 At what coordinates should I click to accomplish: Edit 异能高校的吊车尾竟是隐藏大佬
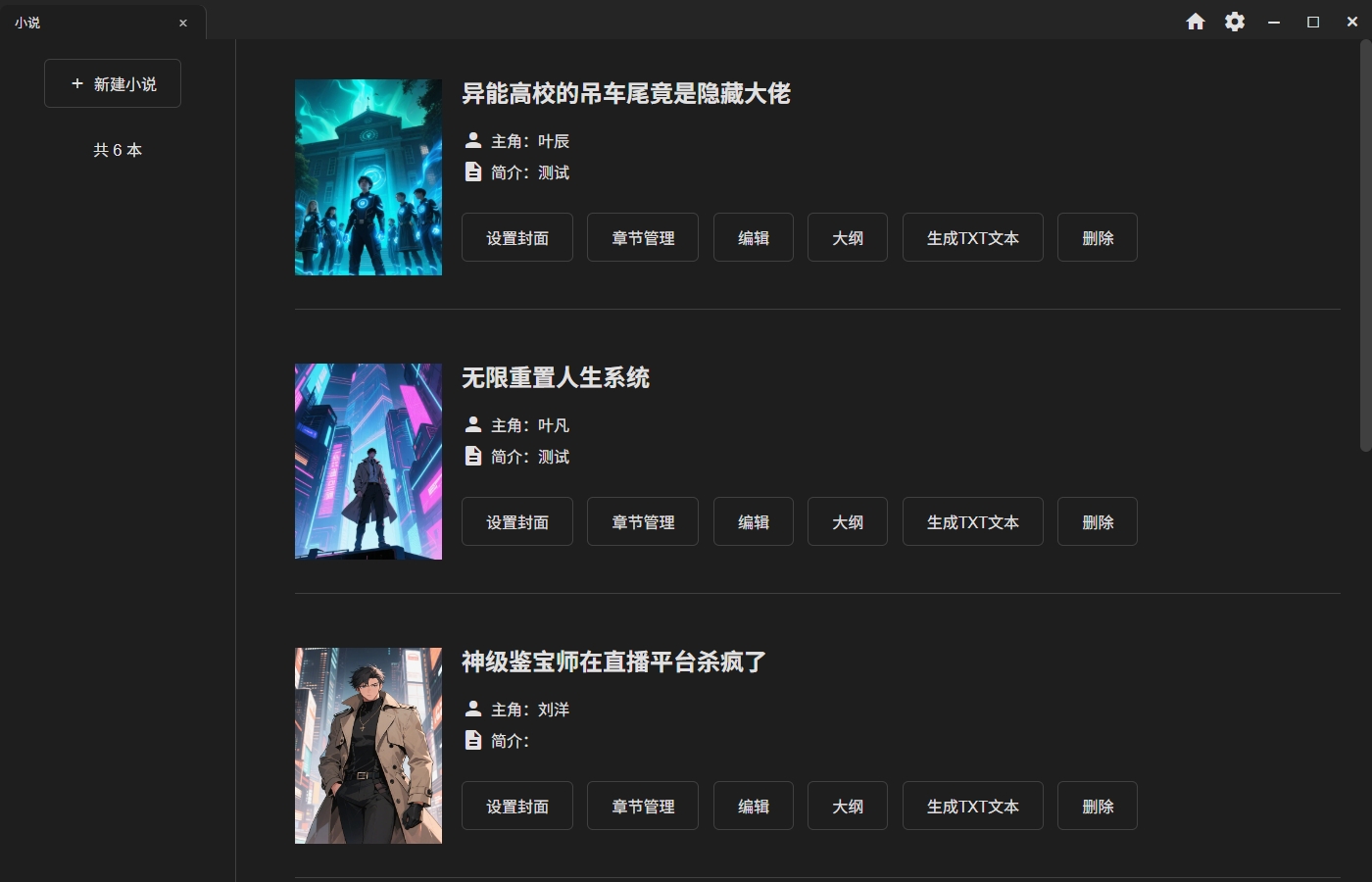point(754,238)
